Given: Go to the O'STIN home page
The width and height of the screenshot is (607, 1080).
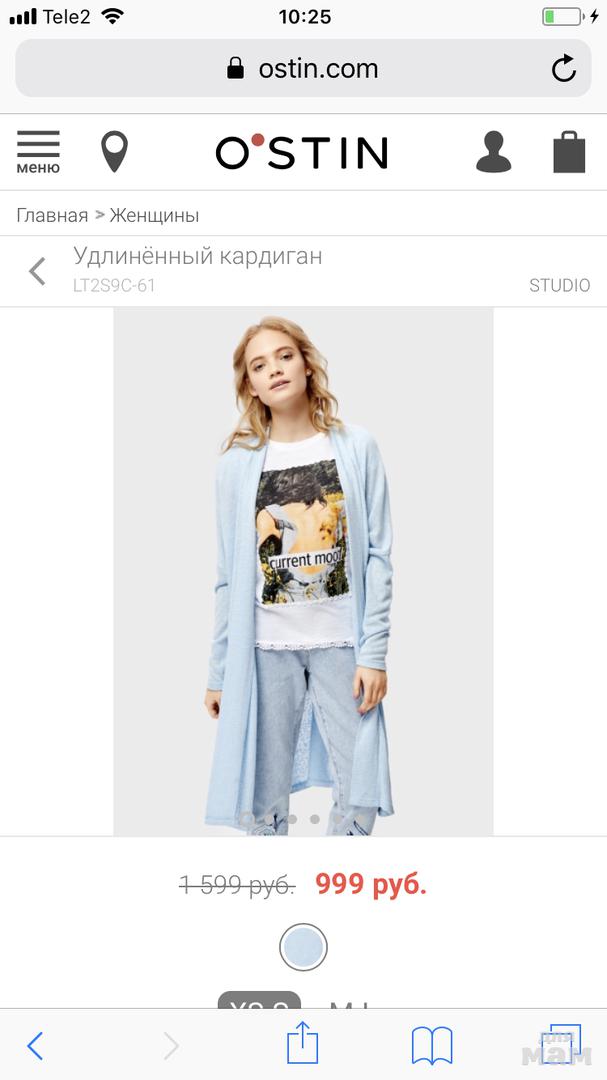Looking at the screenshot, I should [x=301, y=152].
